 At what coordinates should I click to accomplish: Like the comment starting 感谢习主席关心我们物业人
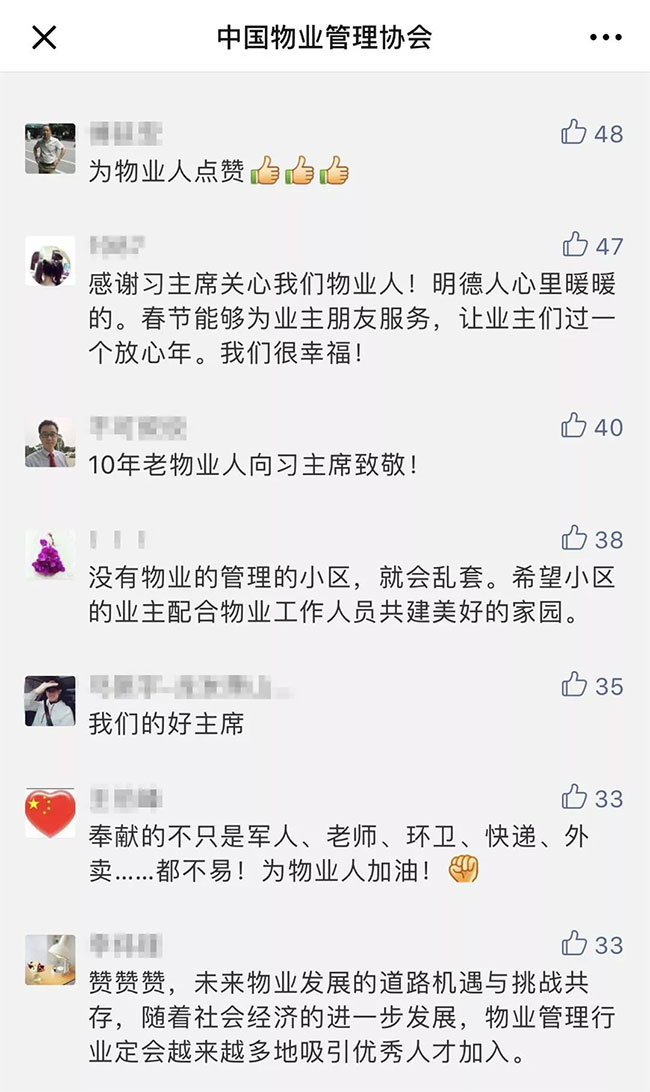coord(574,245)
